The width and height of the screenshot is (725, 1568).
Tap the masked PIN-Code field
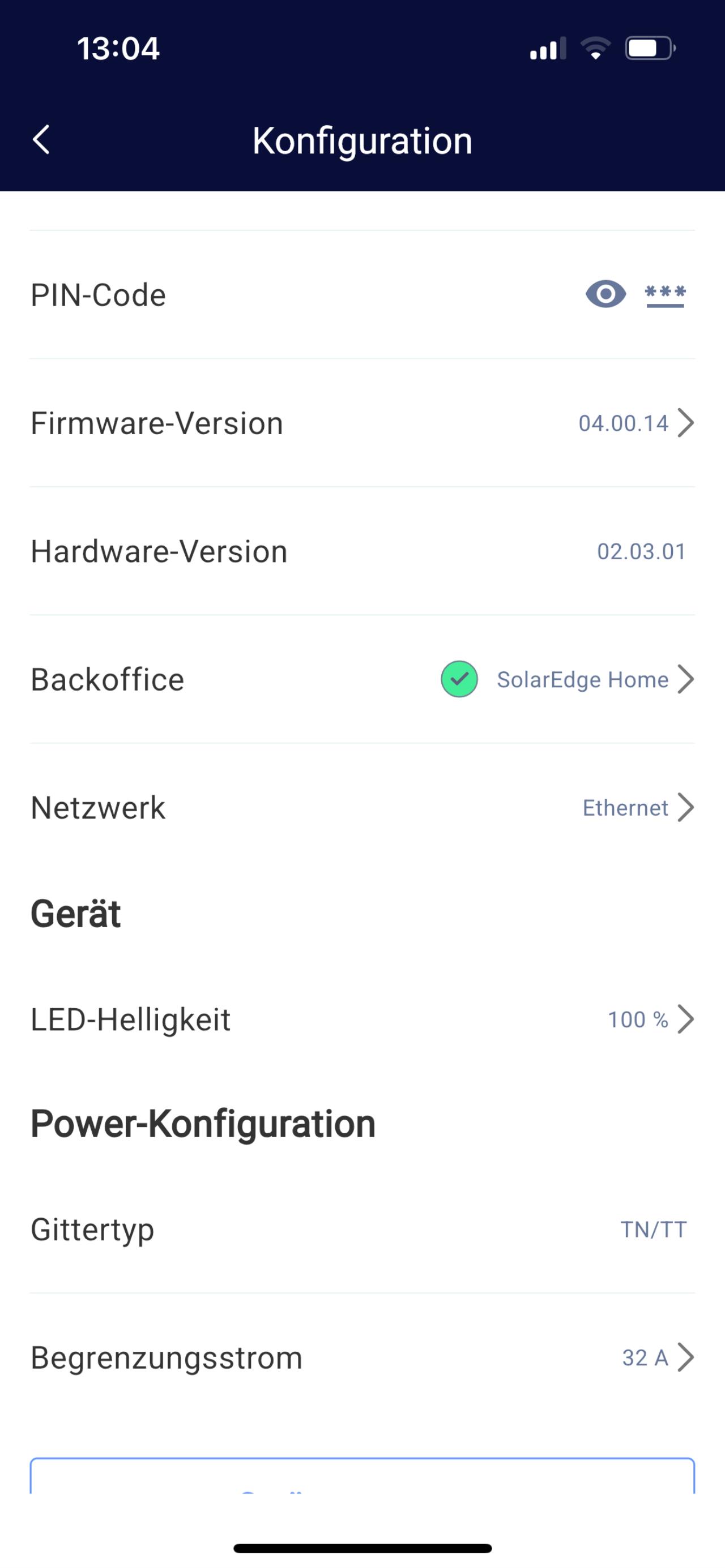pyautogui.click(x=665, y=294)
